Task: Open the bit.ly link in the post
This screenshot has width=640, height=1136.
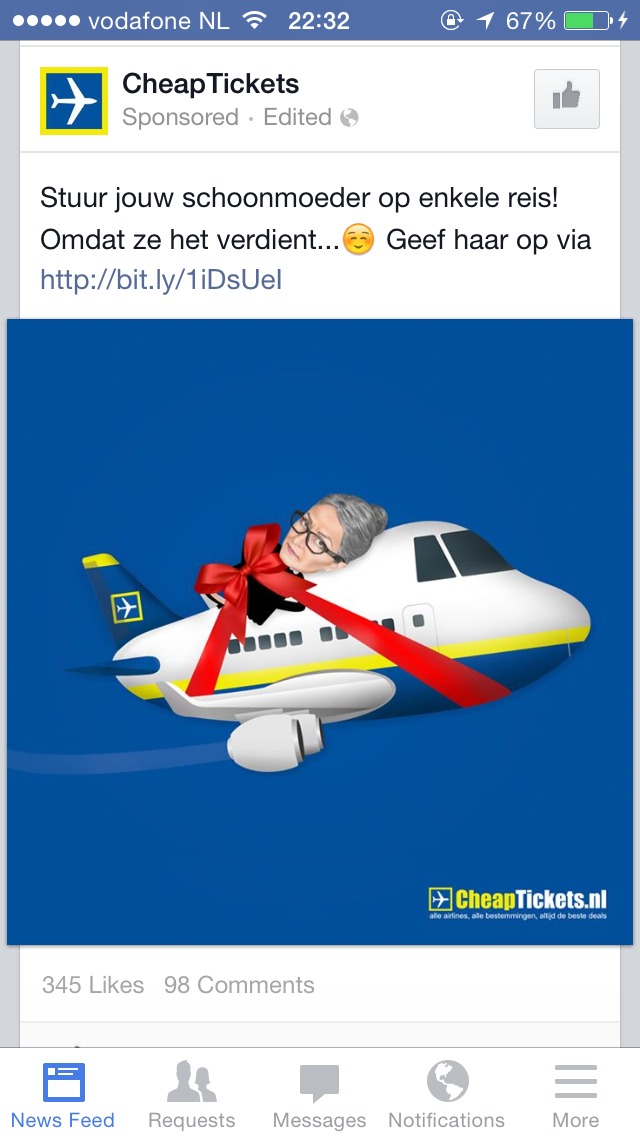Action: click(x=161, y=279)
